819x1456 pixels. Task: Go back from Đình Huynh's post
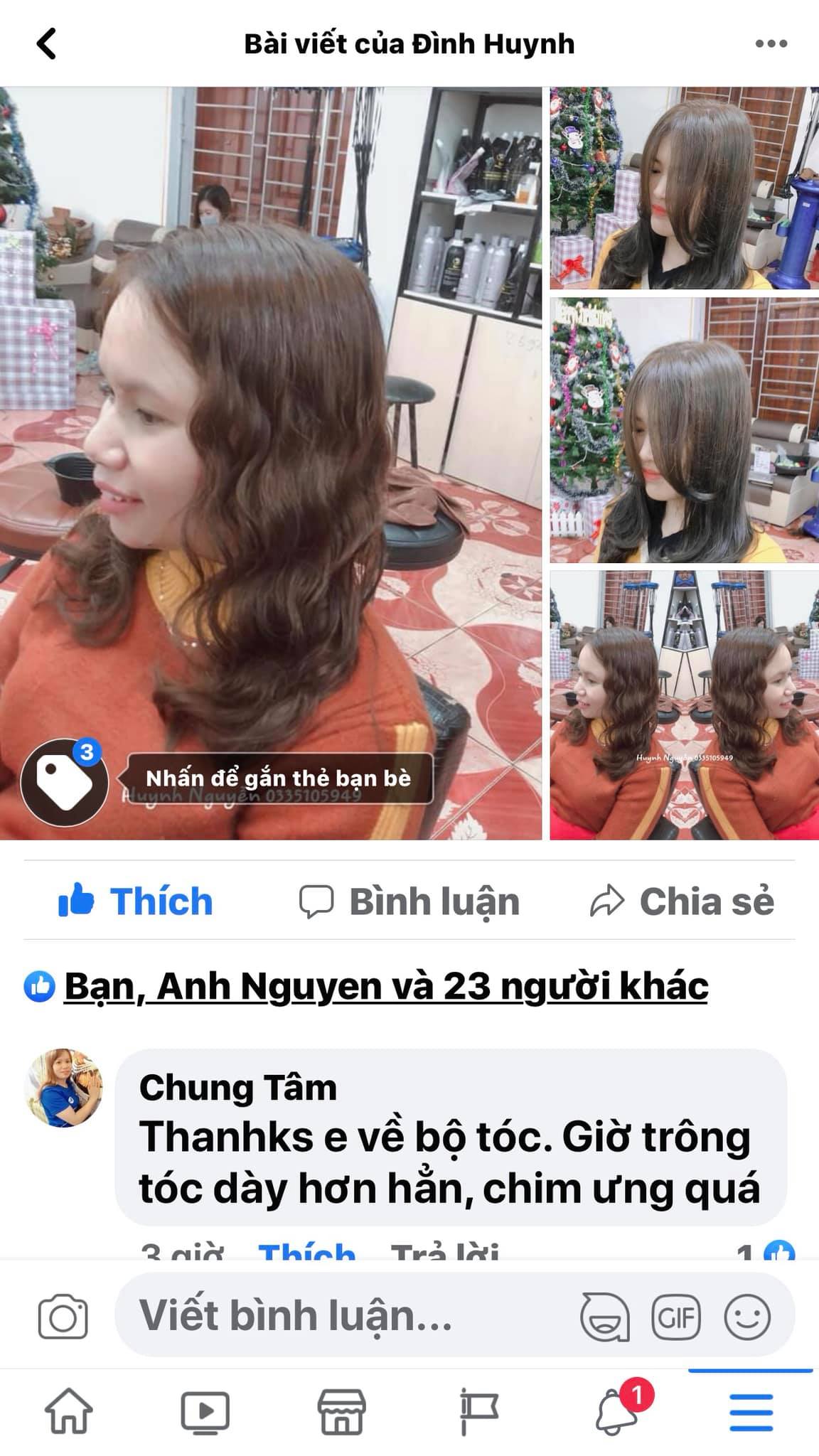click(46, 44)
